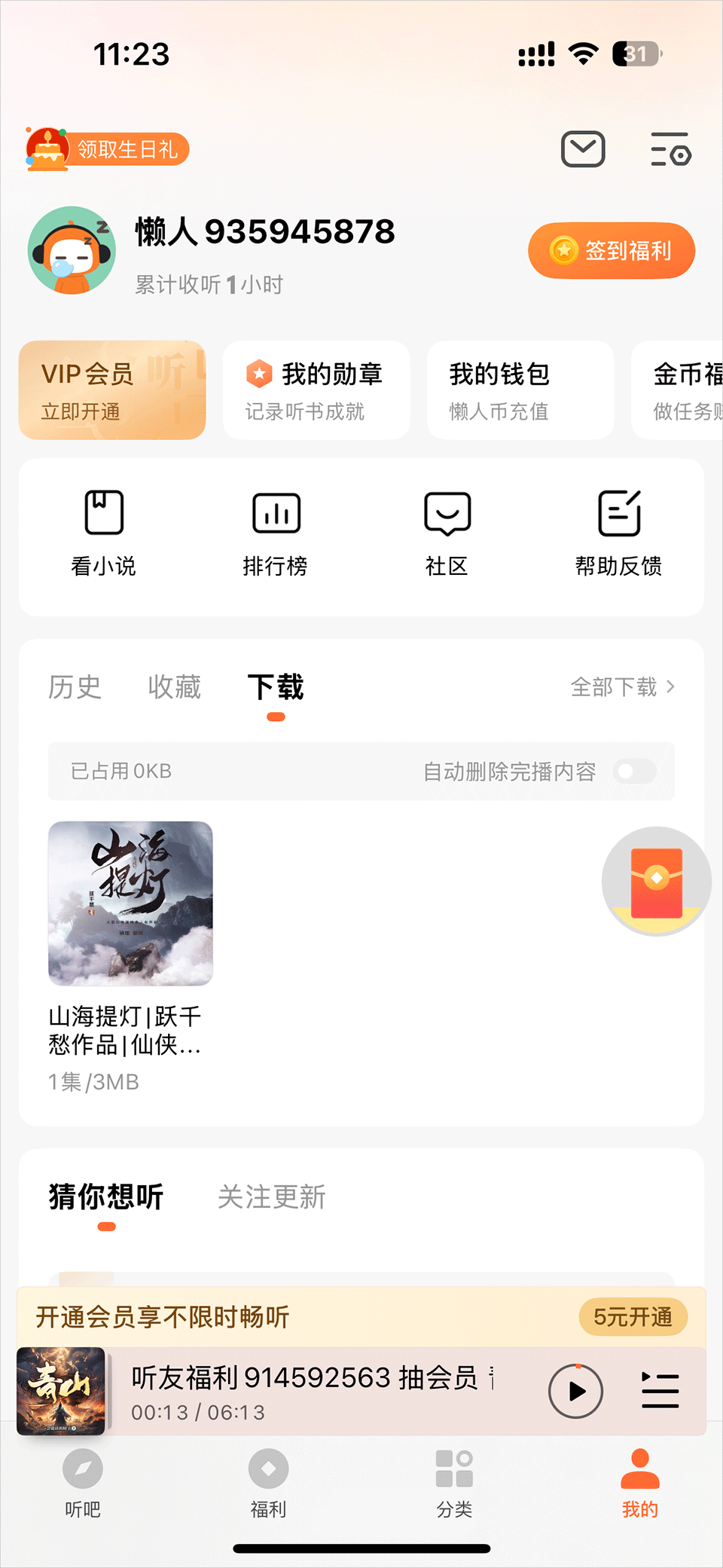
Task: Open the messages envelope icon
Action: pyautogui.click(x=583, y=149)
